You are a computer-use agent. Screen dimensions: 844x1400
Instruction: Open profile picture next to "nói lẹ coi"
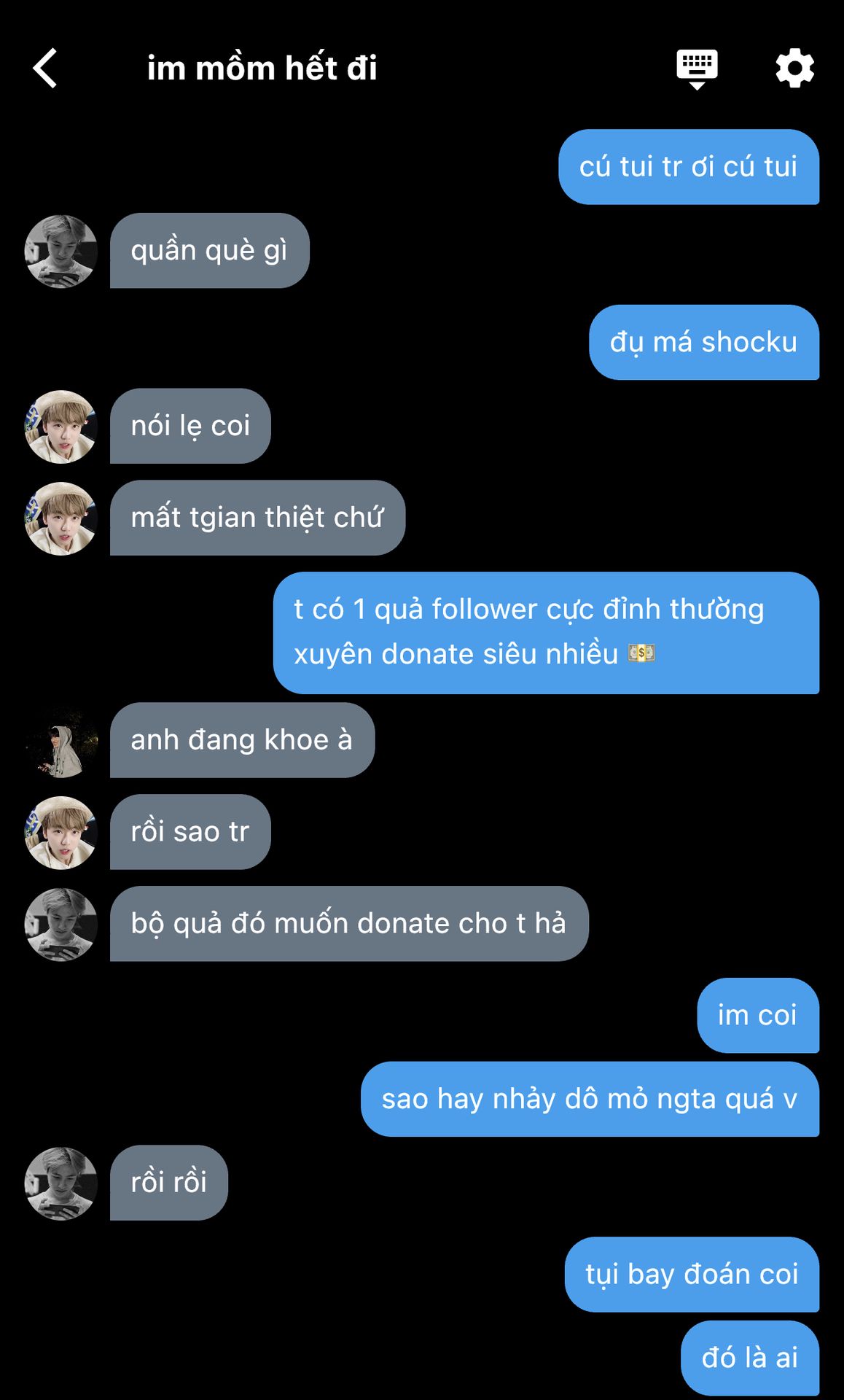point(61,427)
